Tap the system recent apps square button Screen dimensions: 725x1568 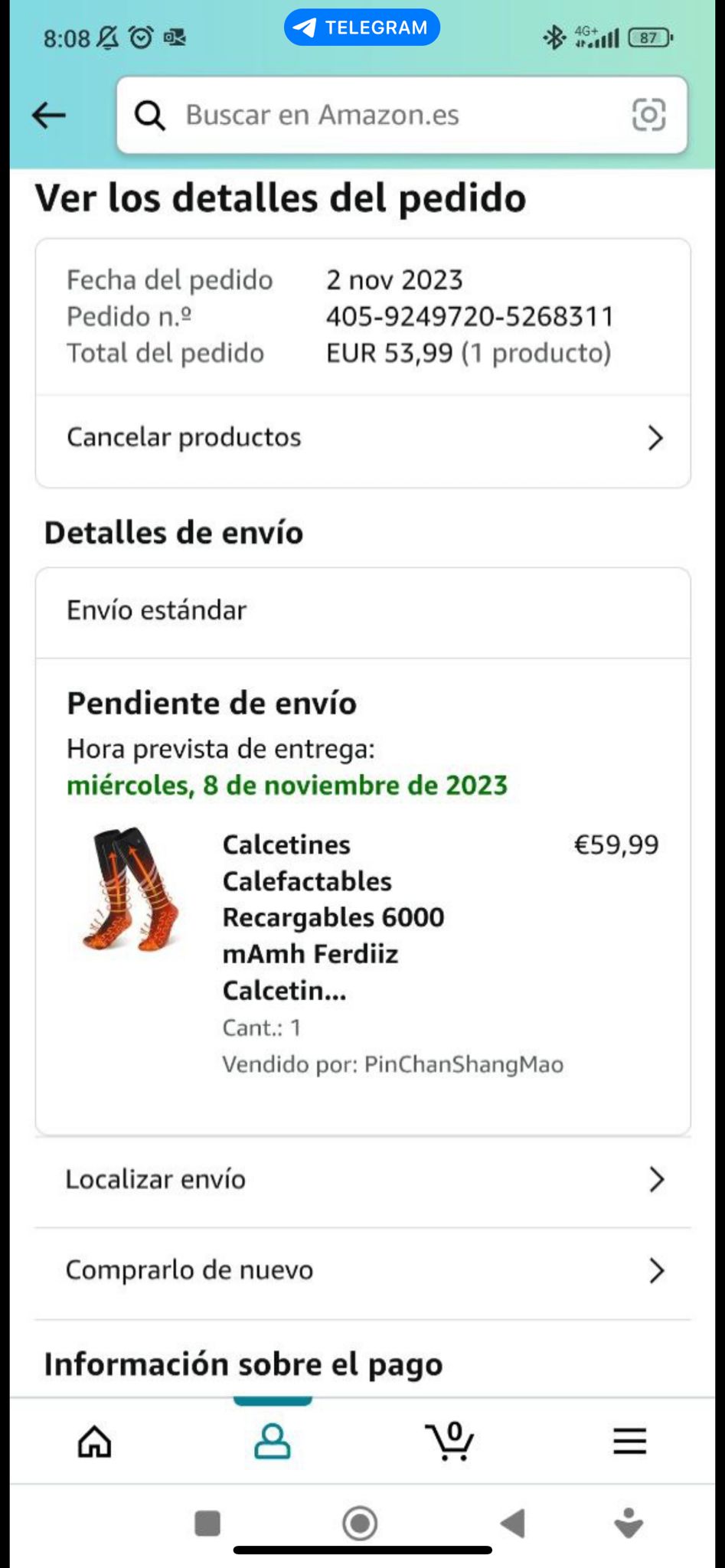point(207,1524)
